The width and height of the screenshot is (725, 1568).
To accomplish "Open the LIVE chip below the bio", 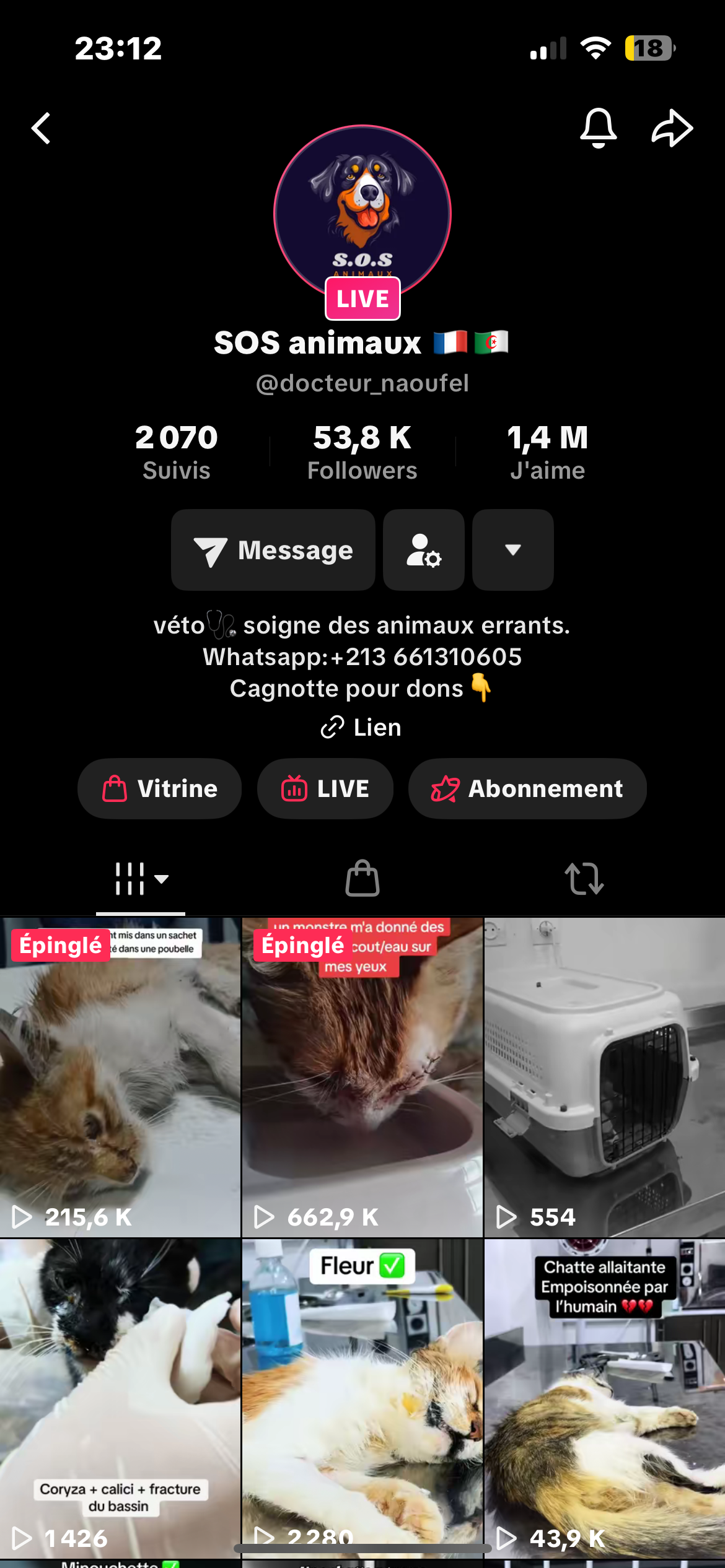I will 325,788.
